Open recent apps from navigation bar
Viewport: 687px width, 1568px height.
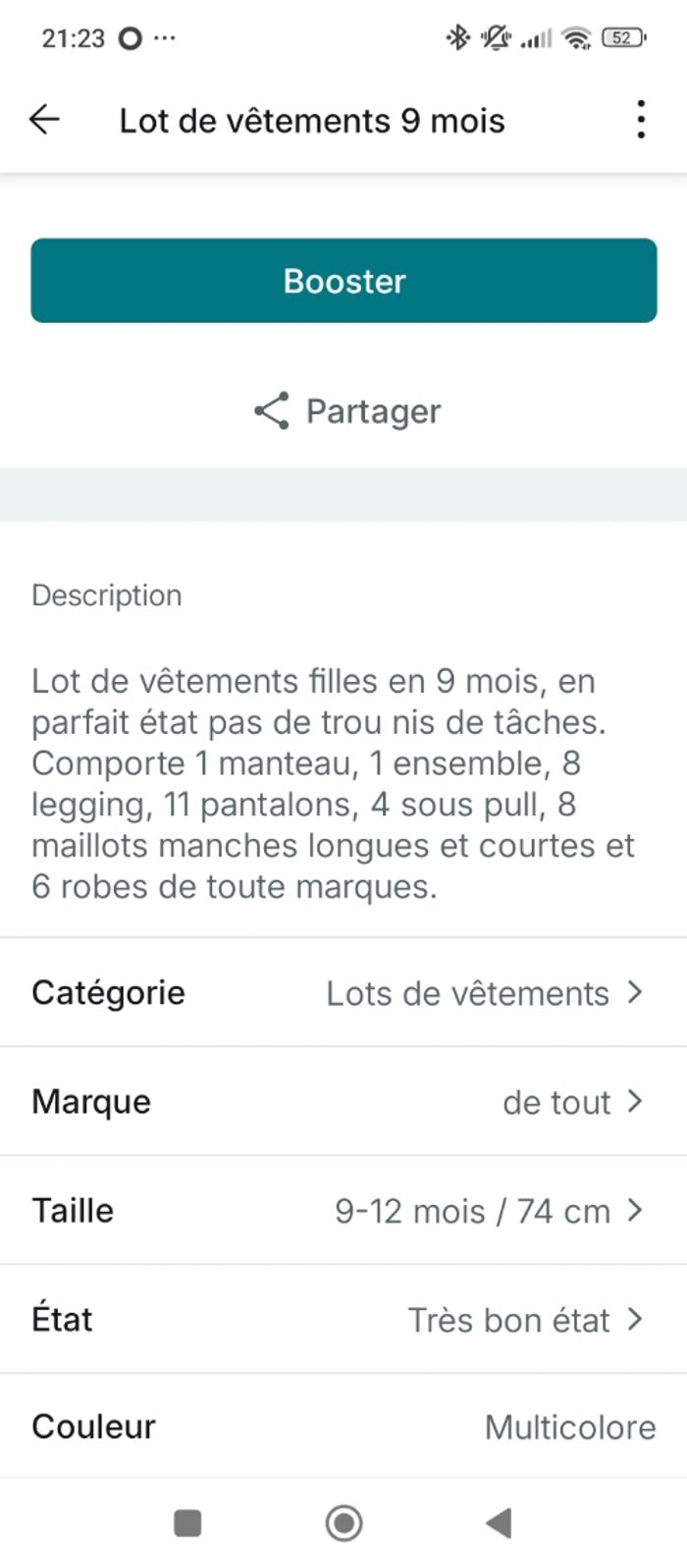[187, 1523]
